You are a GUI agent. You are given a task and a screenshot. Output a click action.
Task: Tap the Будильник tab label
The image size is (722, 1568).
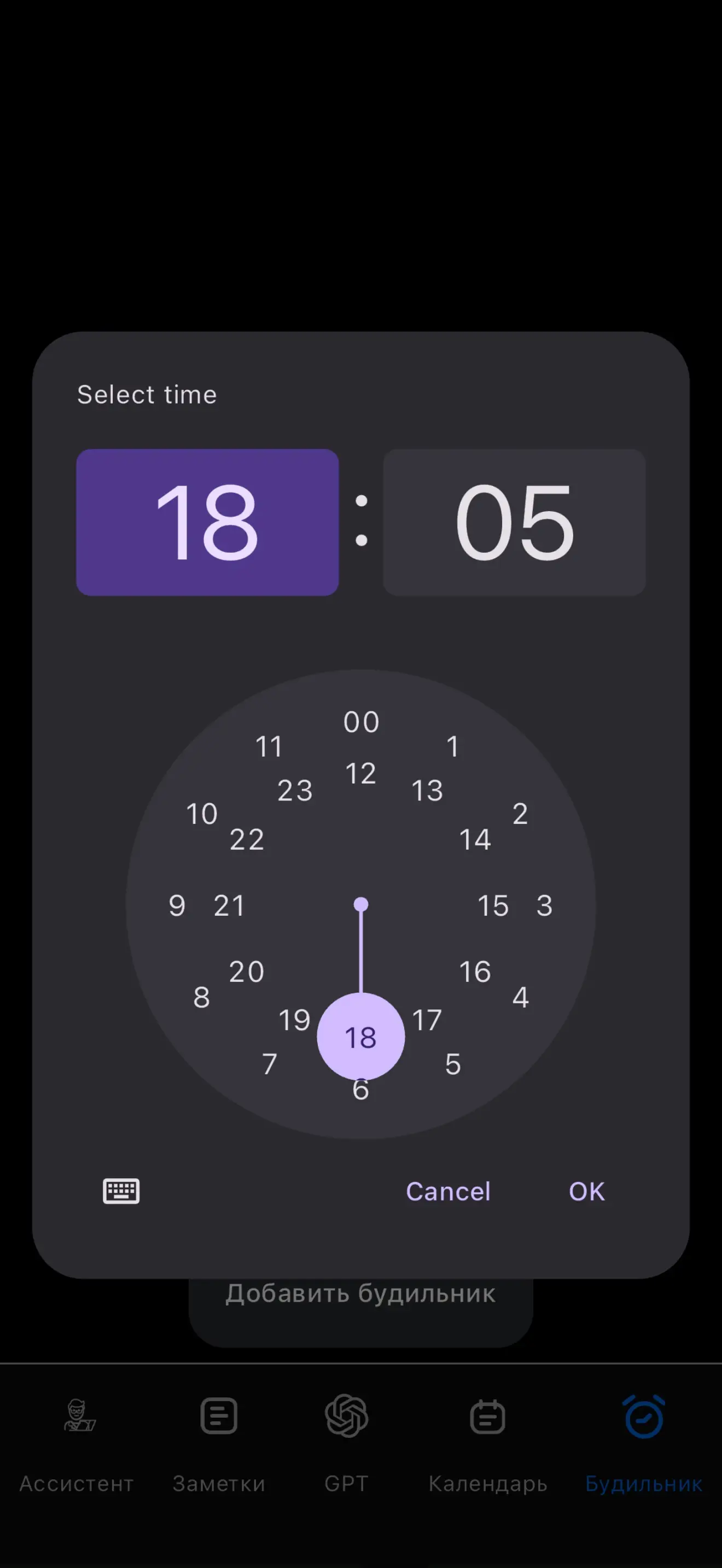[x=643, y=1483]
